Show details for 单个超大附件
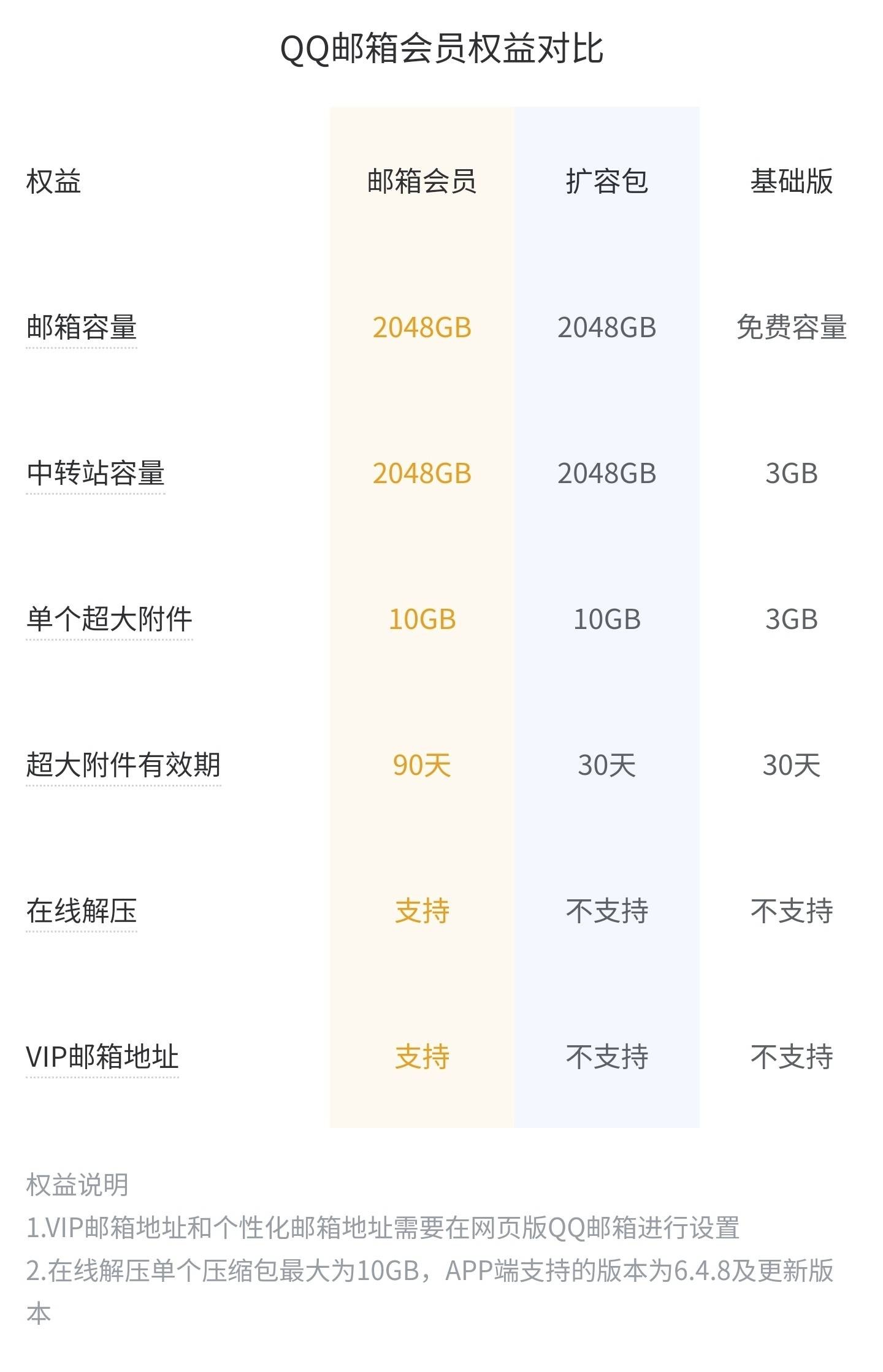 109,619
